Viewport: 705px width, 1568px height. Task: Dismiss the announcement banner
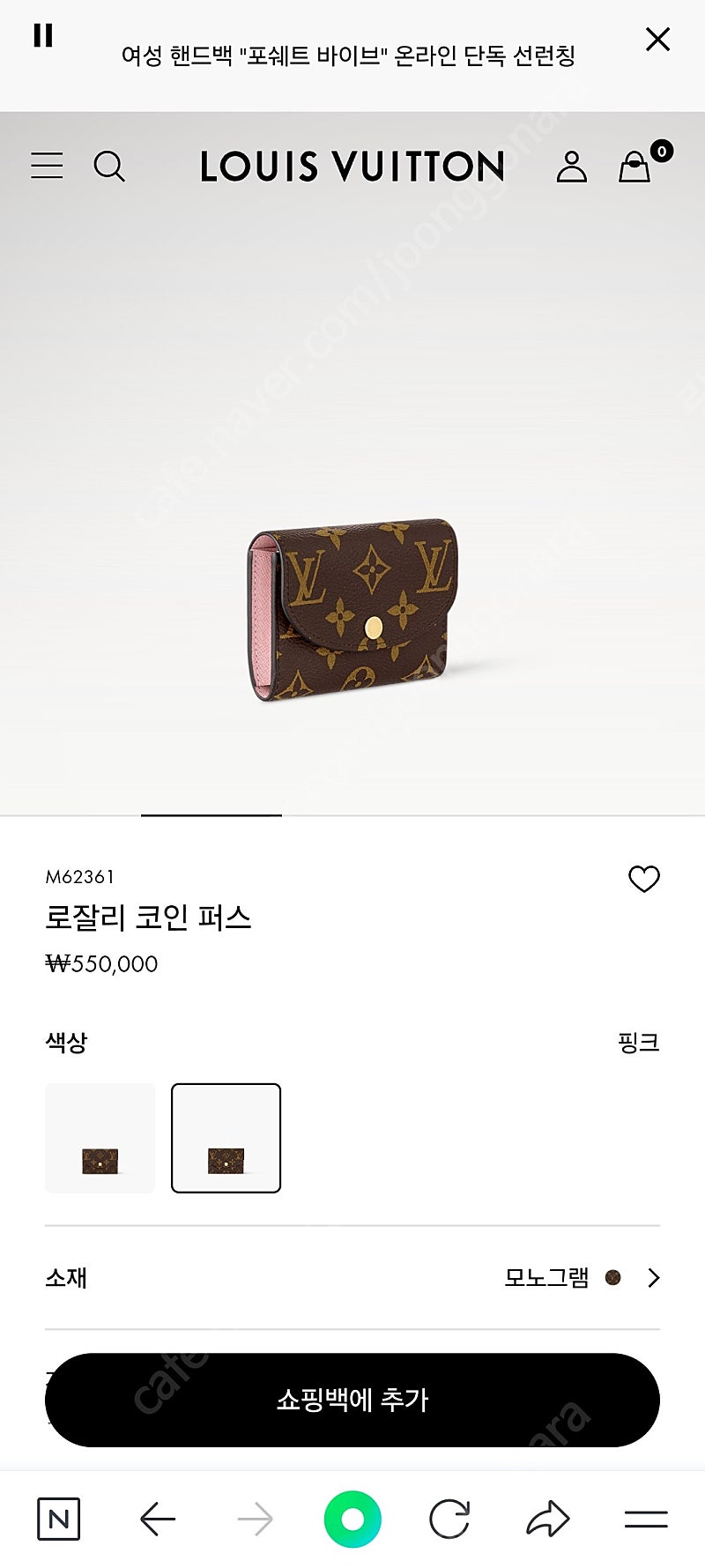point(657,39)
